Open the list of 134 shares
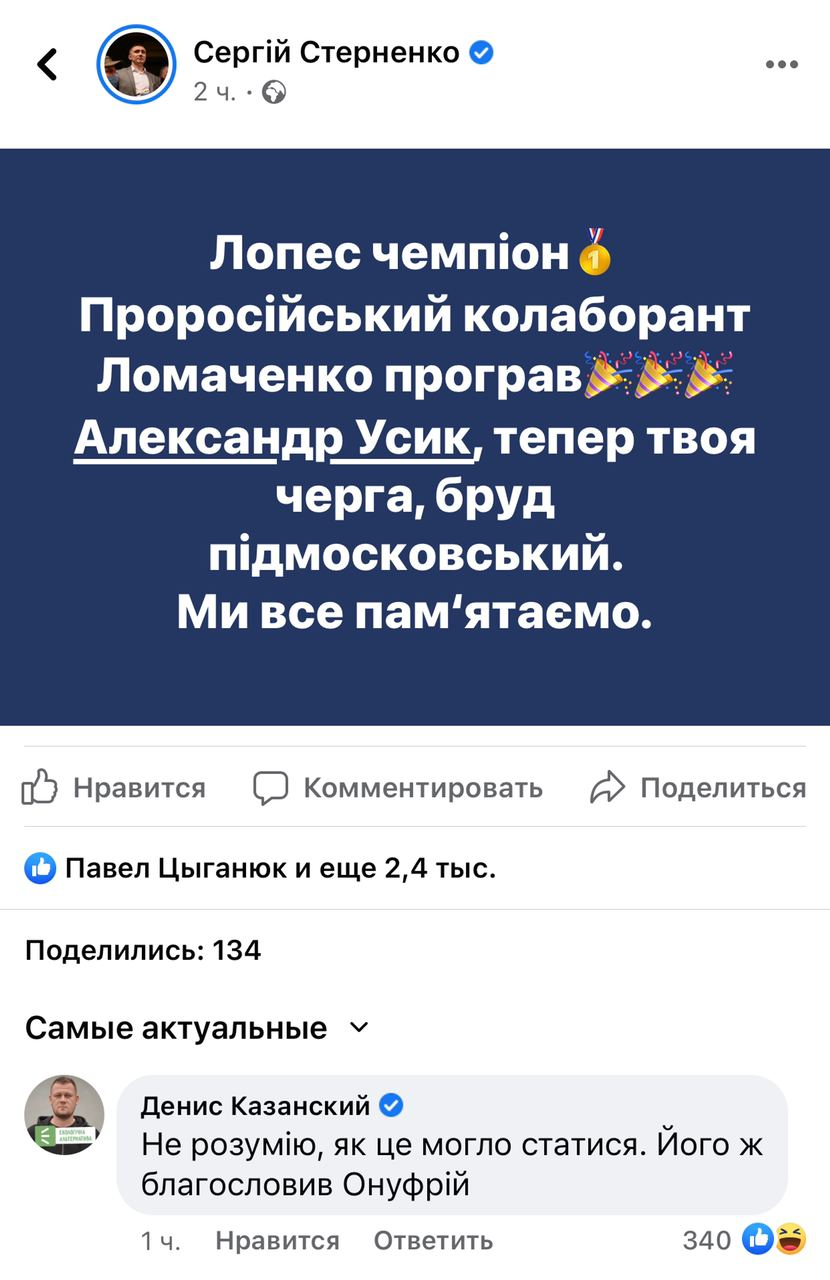Image resolution: width=830 pixels, height=1280 pixels. click(143, 950)
